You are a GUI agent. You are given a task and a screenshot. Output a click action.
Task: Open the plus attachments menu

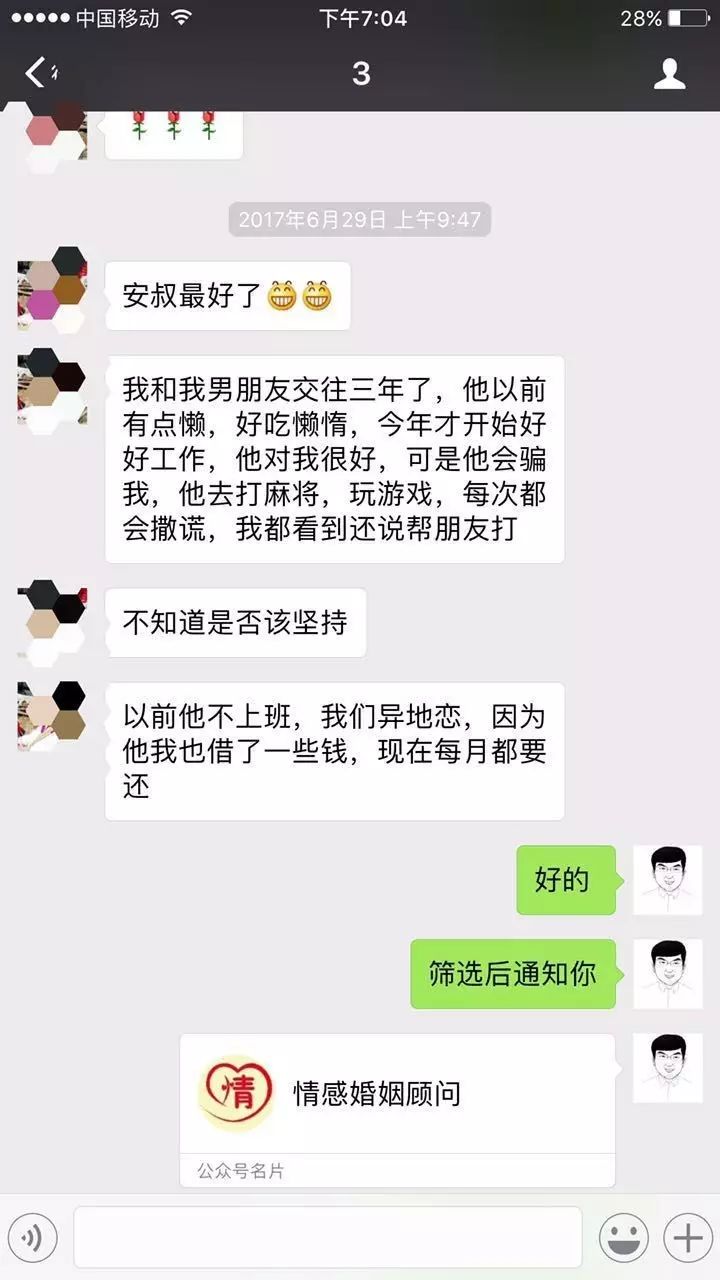tap(688, 1238)
